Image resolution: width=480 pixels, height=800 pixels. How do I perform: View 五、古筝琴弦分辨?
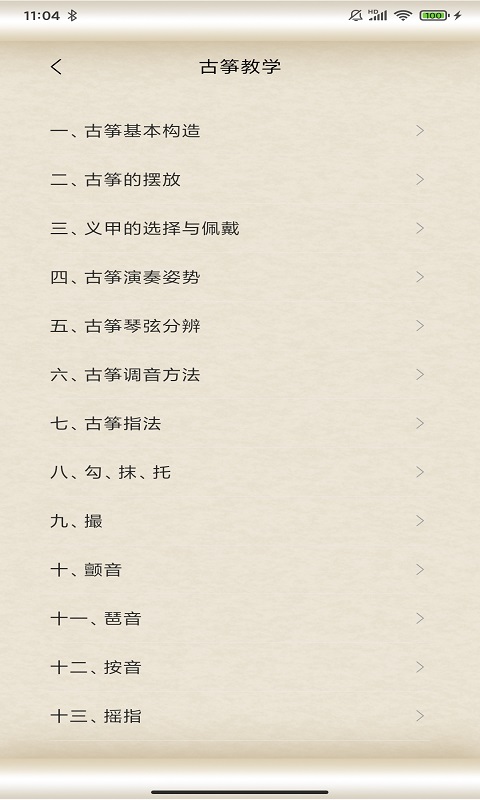240,326
